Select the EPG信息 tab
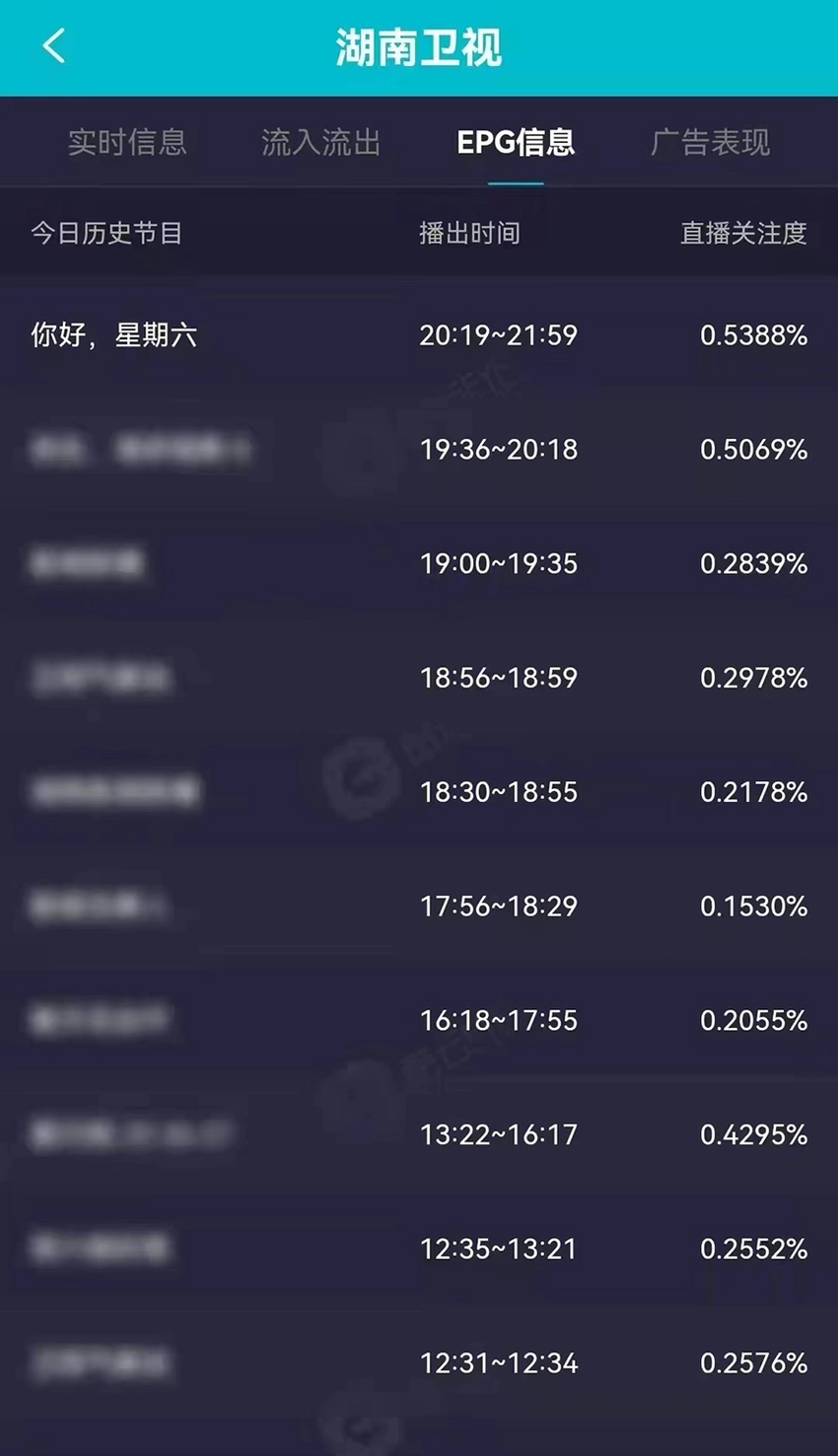Viewport: 838px width, 1456px height. coord(516,143)
